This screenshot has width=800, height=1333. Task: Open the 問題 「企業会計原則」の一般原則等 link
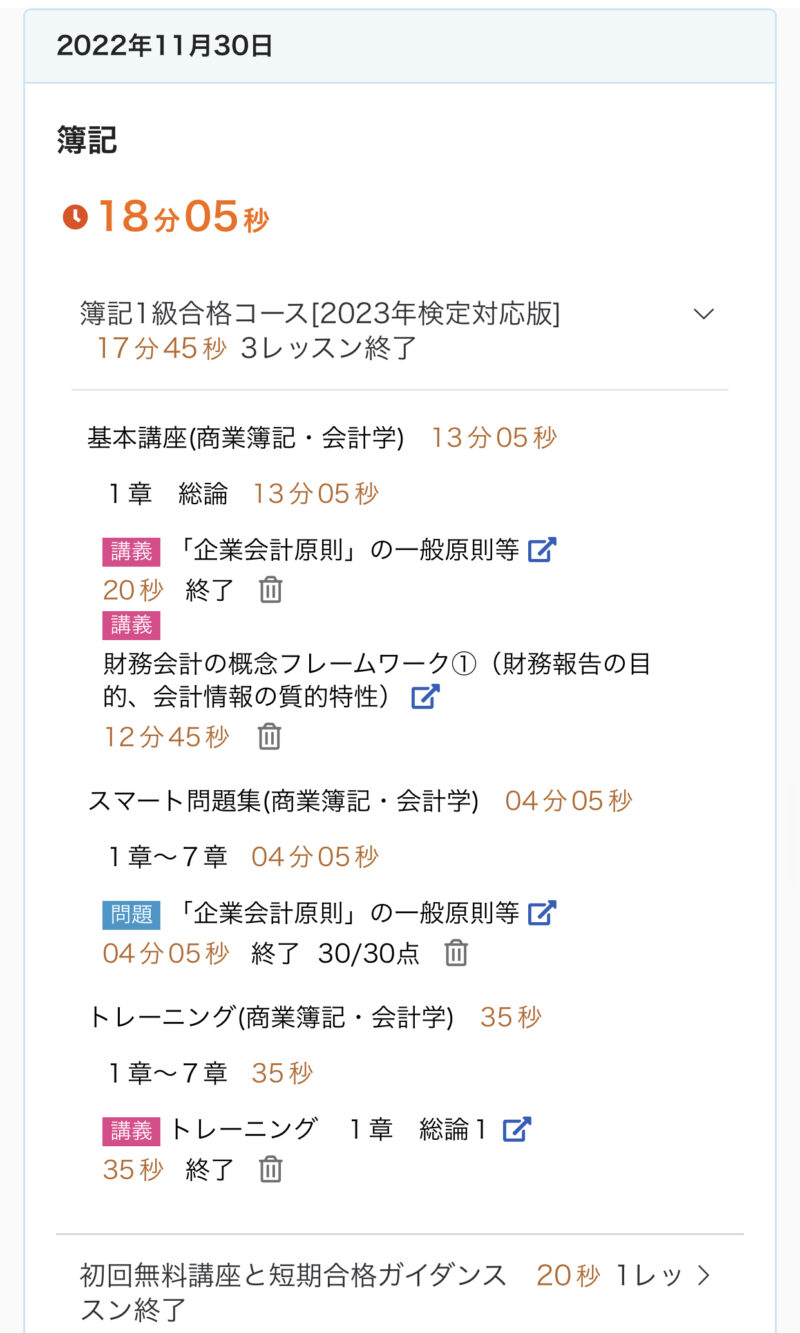point(542,913)
